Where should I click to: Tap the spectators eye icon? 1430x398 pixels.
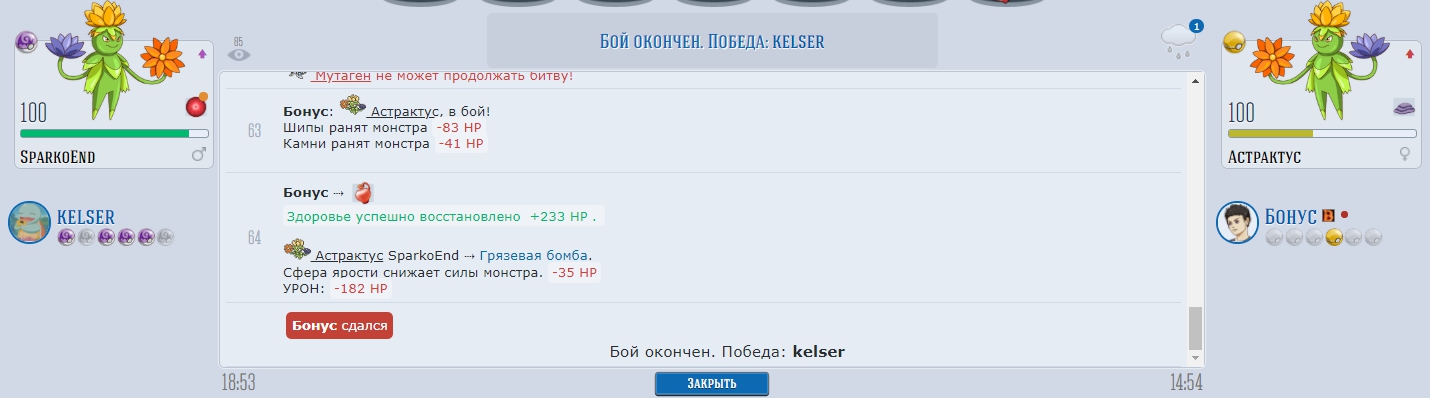239,50
